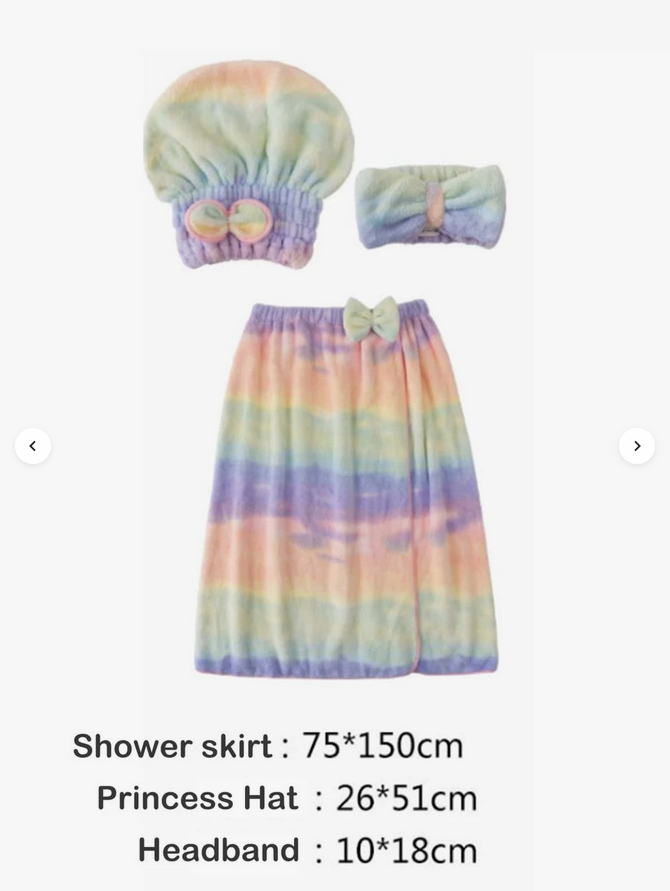The image size is (670, 891).
Task: Go to the previous product image
Action: click(x=33, y=446)
